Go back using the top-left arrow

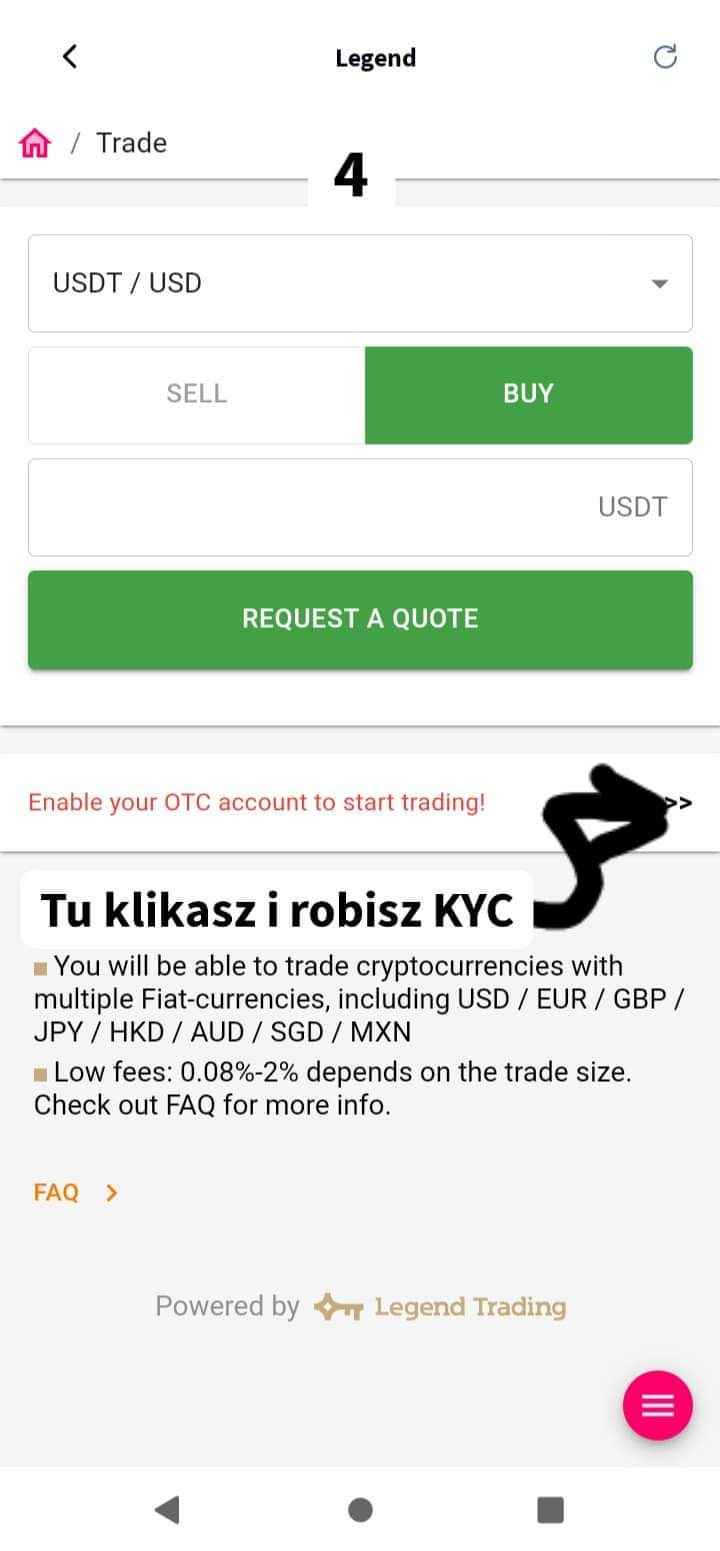pyautogui.click(x=69, y=57)
